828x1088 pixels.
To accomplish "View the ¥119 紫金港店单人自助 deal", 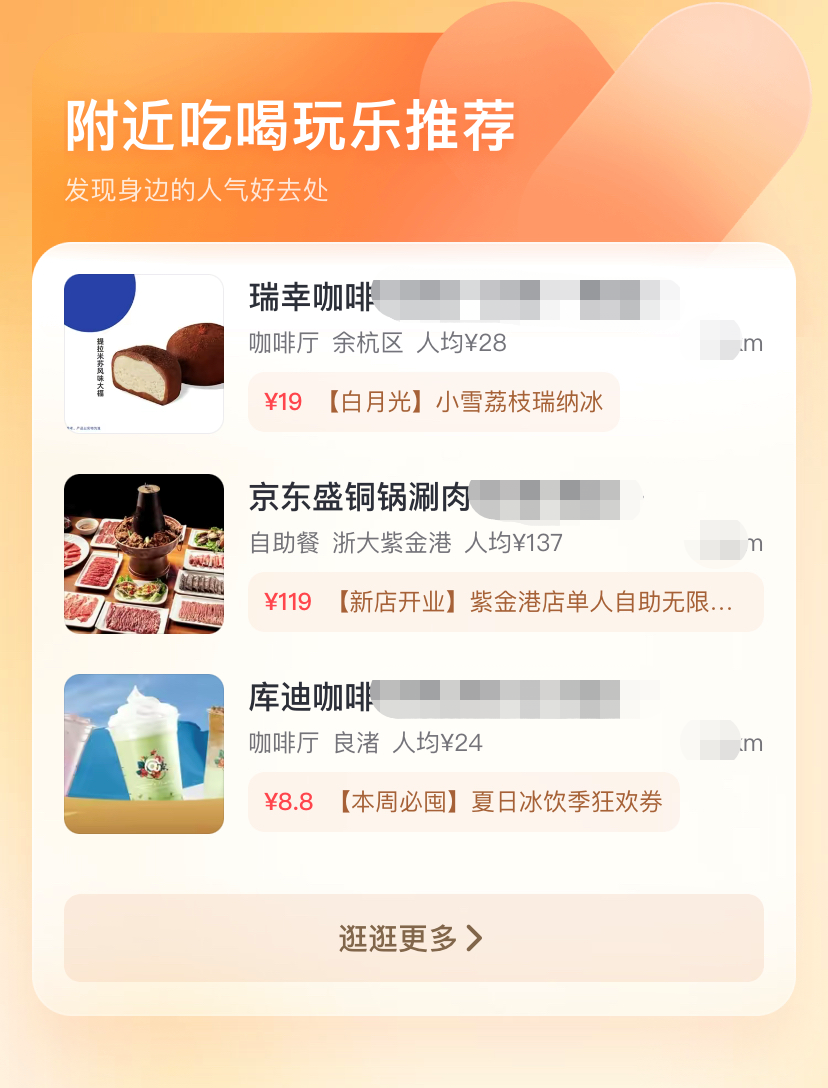I will point(505,602).
